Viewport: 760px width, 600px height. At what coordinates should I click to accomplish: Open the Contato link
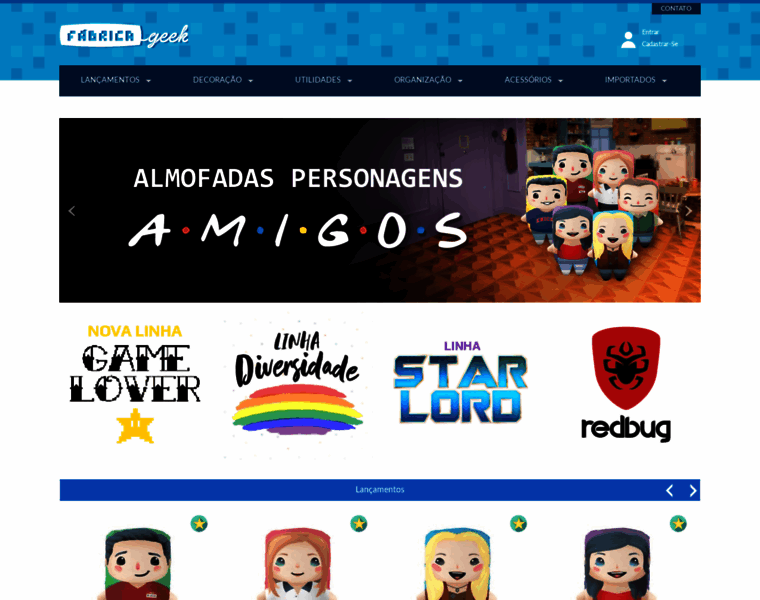(x=676, y=8)
